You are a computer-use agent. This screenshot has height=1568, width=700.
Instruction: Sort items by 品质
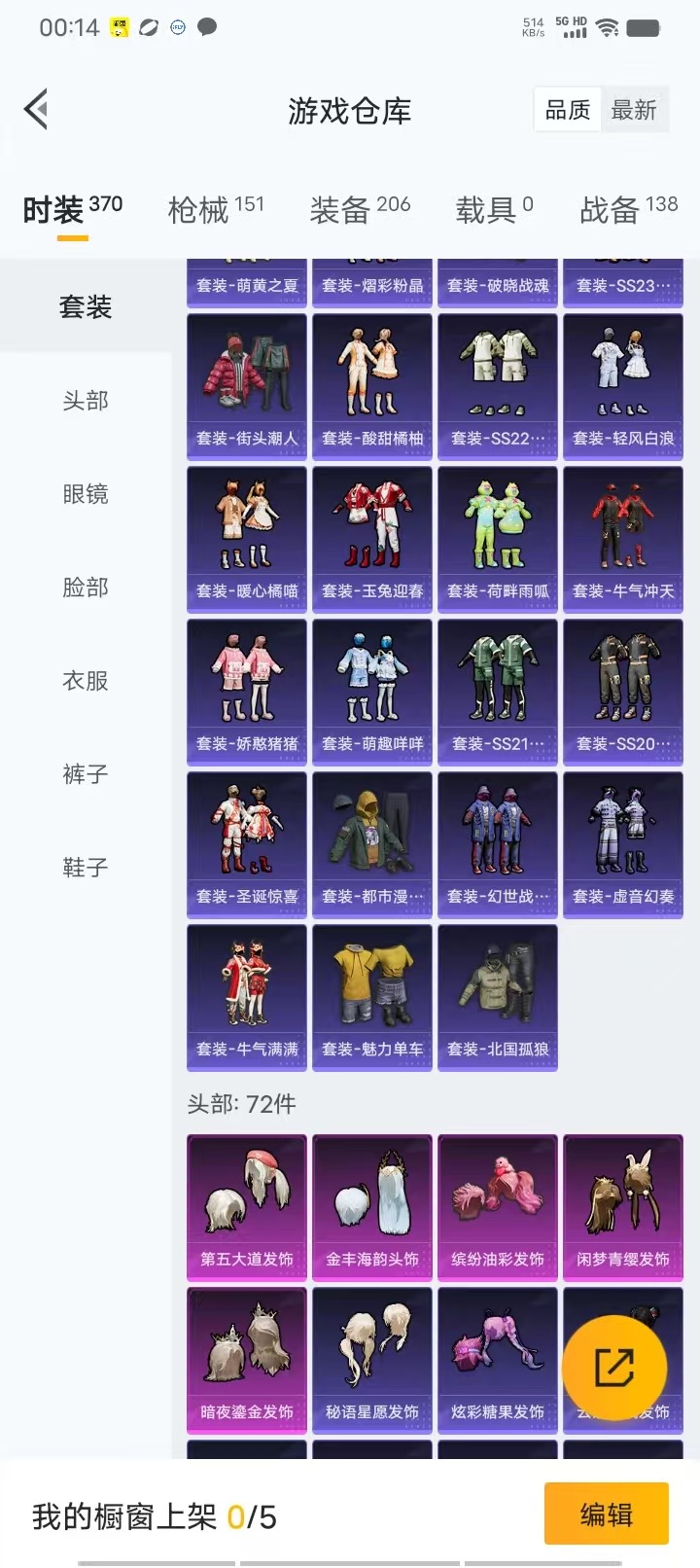[568, 111]
